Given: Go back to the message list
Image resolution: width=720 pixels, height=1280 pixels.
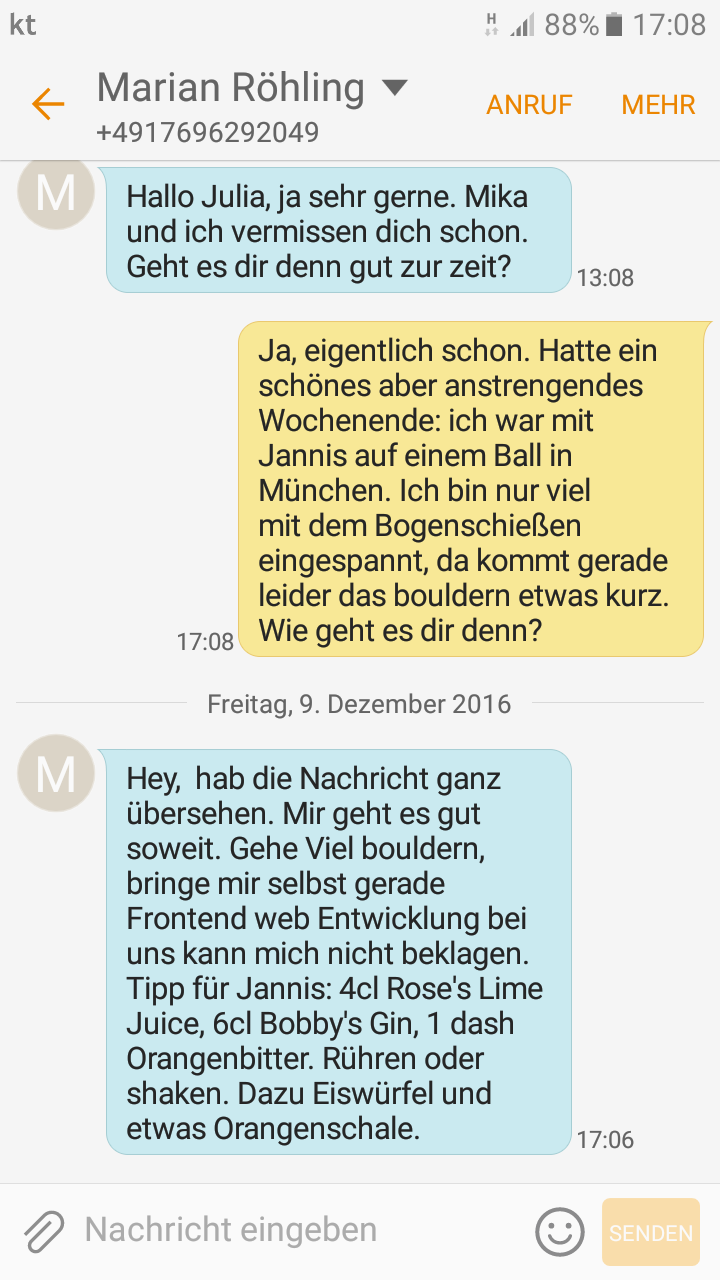Looking at the screenshot, I should [x=47, y=103].
